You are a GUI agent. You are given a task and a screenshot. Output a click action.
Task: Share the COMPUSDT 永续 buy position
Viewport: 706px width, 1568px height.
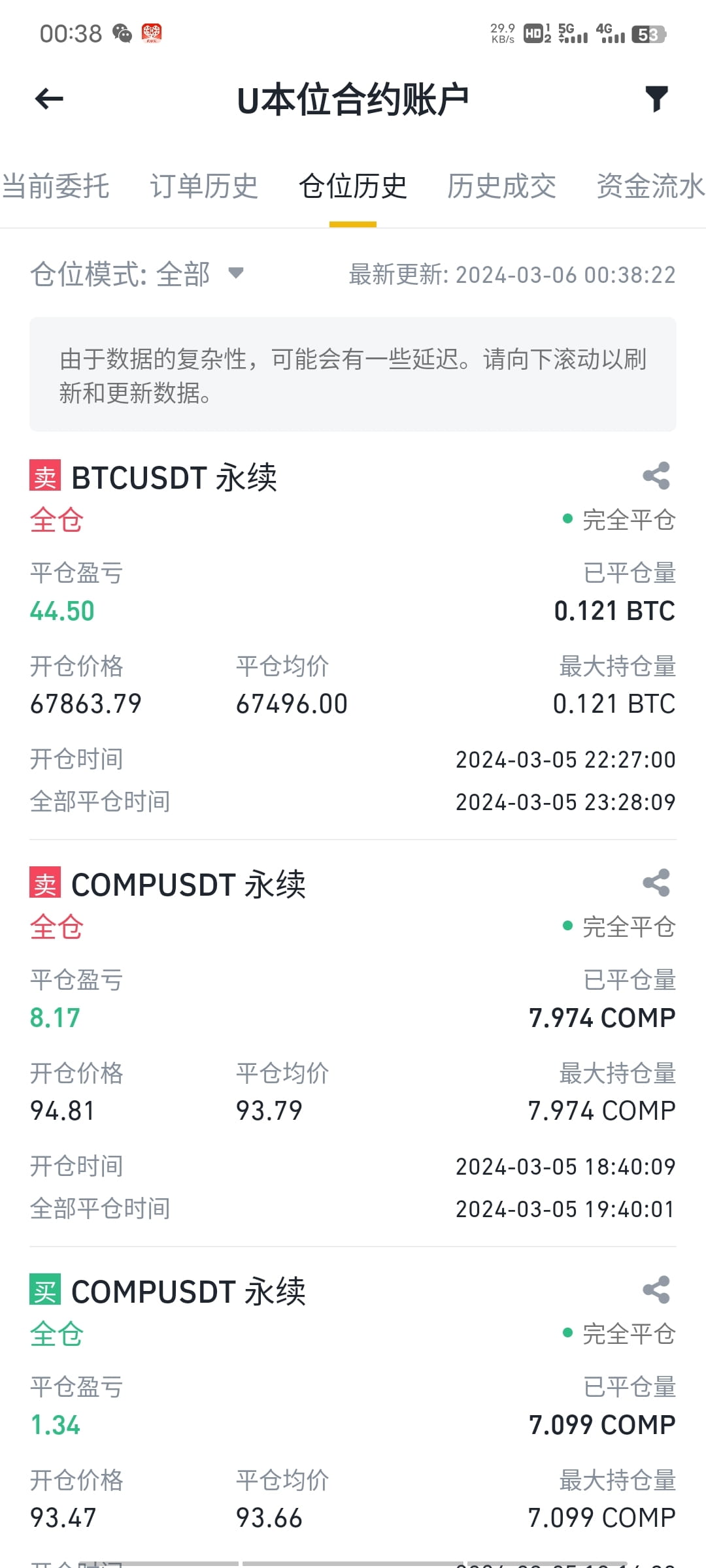click(x=656, y=1290)
